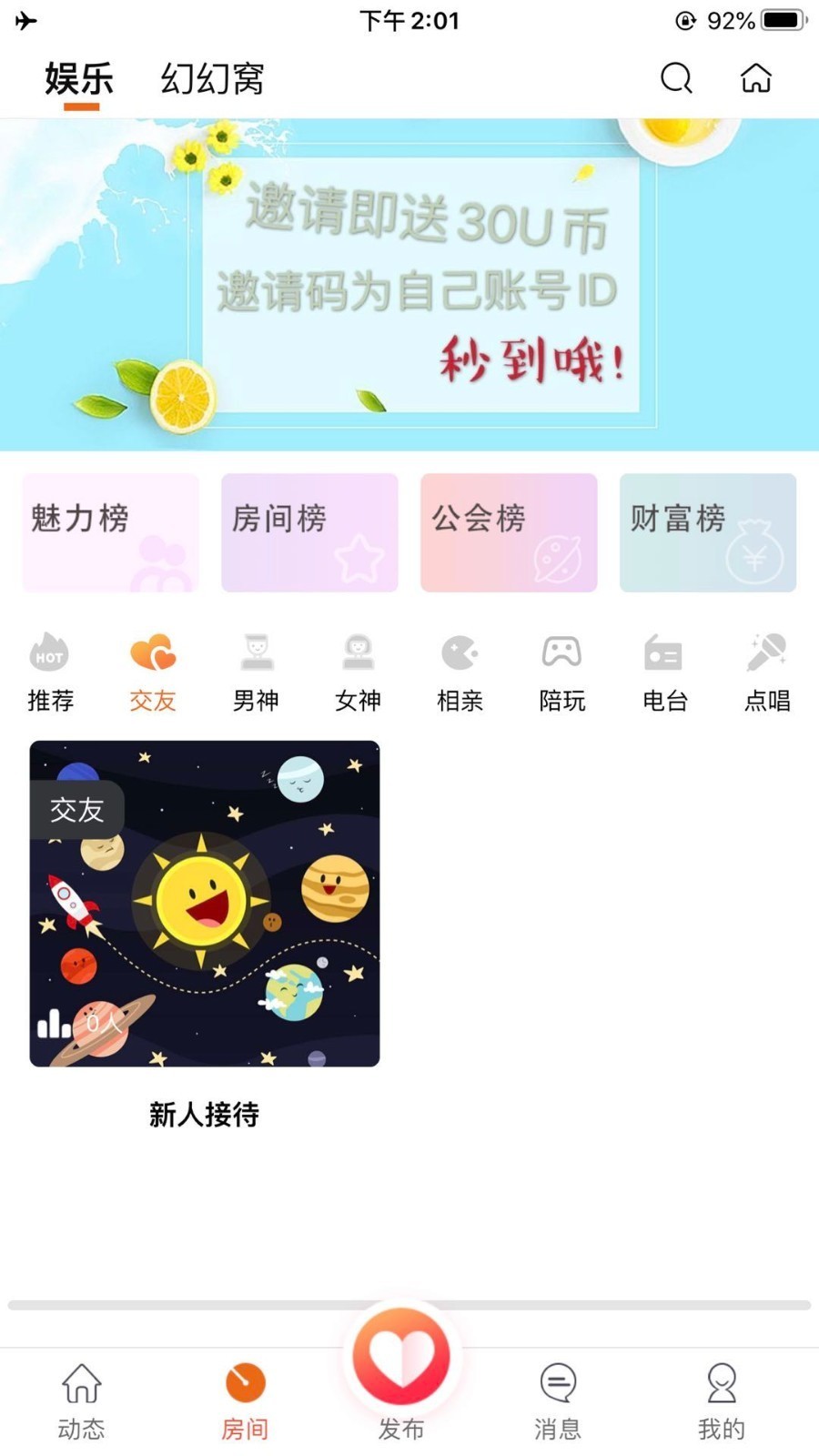Open the 财富榜 ranking
819x1456 pixels.
[708, 532]
